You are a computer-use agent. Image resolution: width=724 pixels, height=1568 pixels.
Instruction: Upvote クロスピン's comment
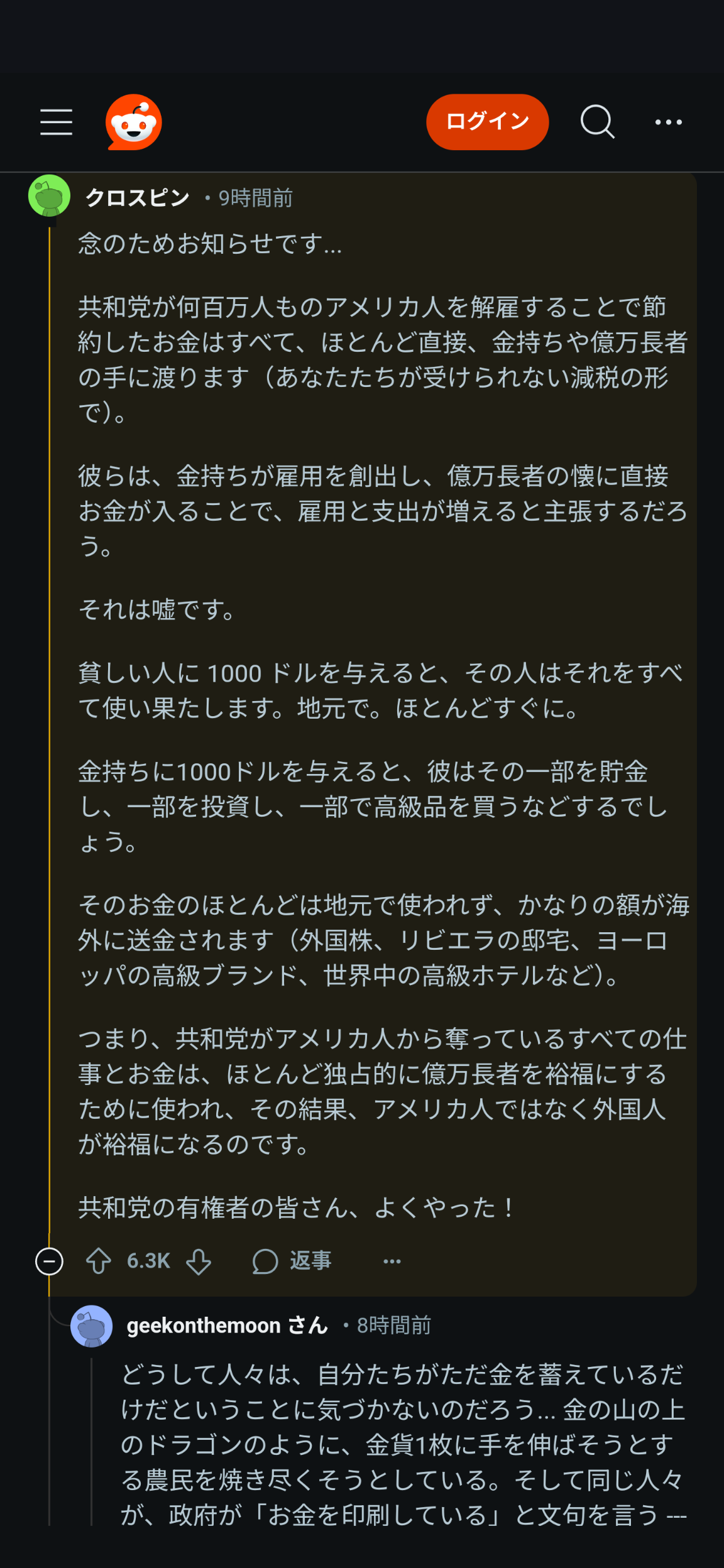coord(99,1261)
